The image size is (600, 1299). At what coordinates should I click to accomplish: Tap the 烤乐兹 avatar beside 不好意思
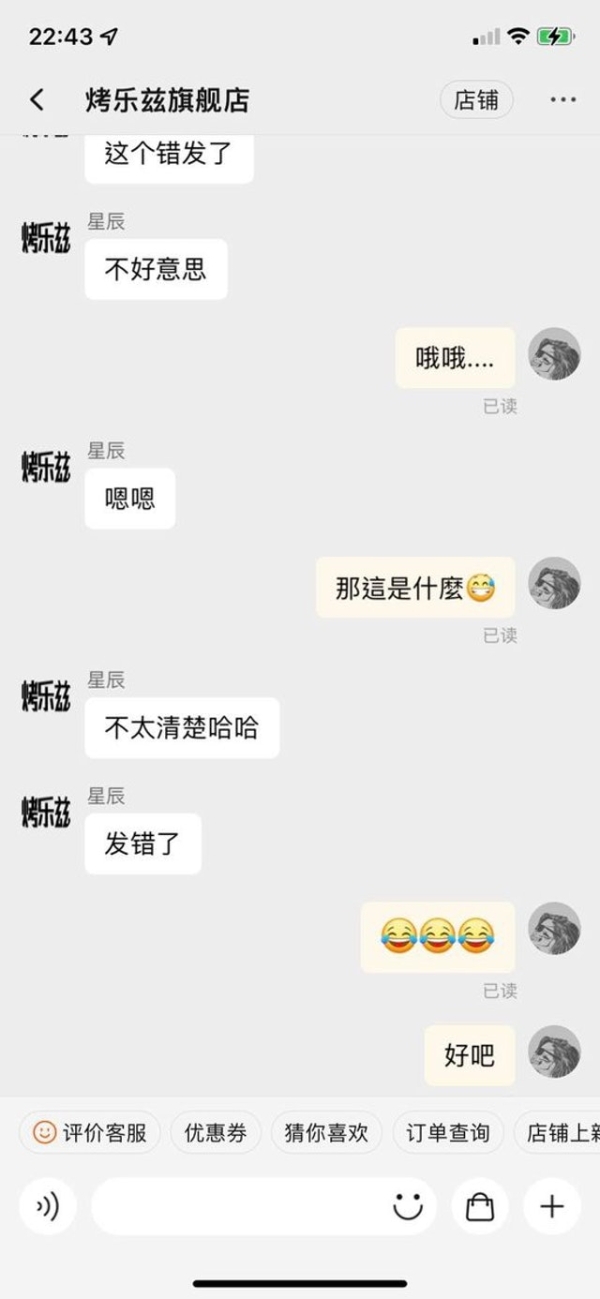[x=46, y=239]
